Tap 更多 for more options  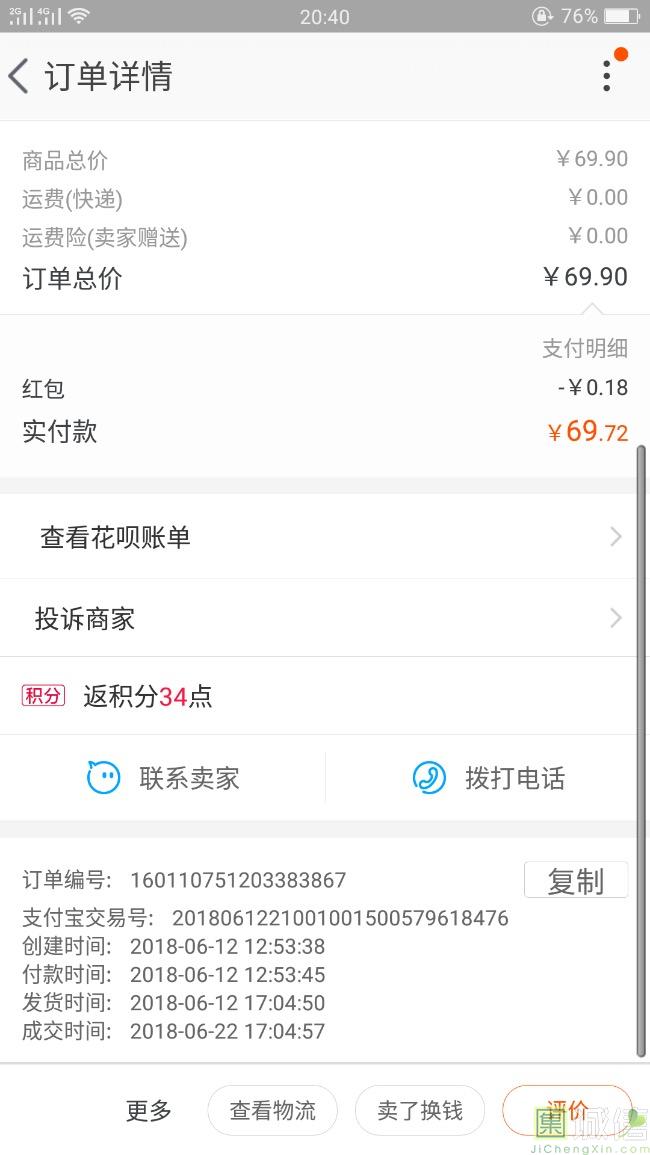(x=148, y=1111)
